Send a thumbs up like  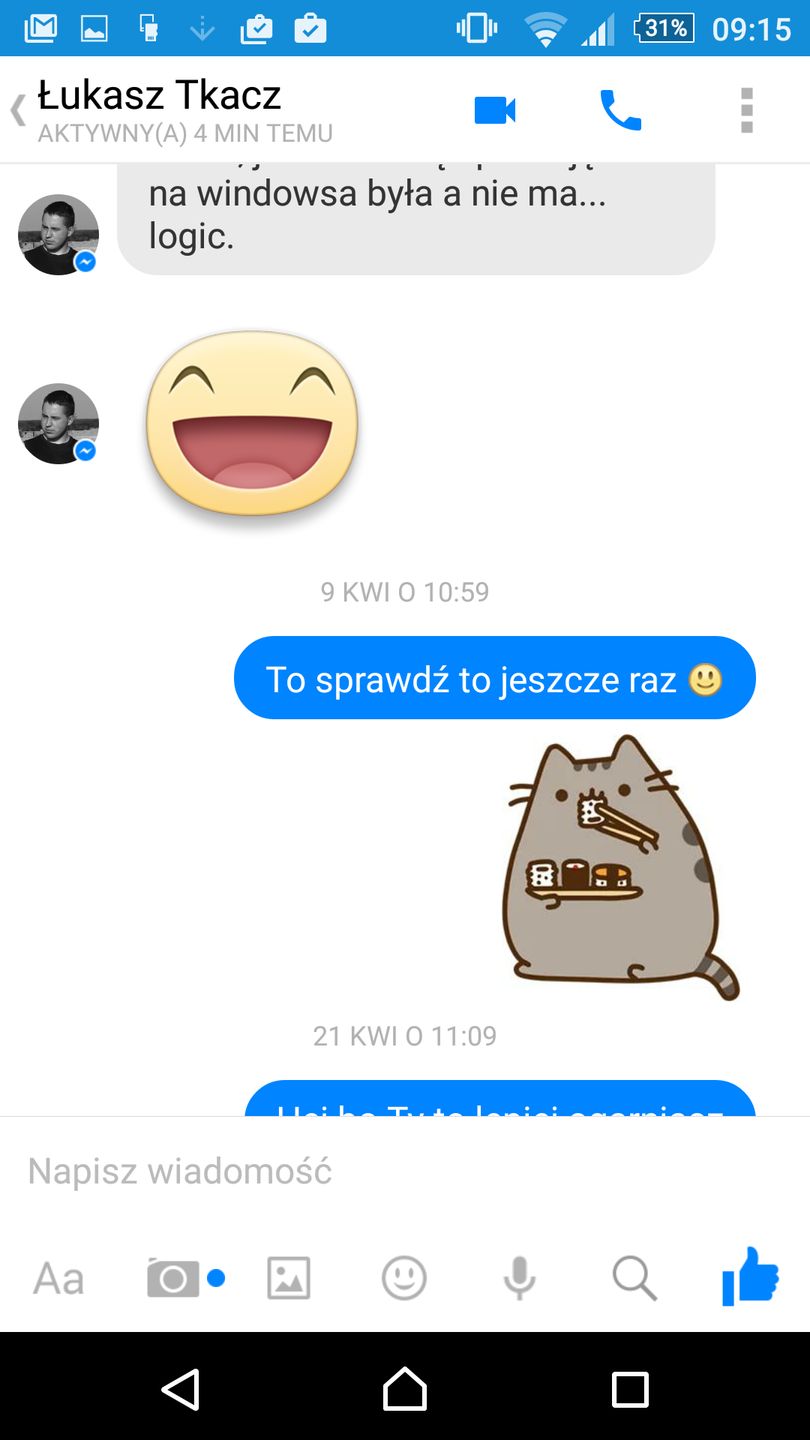point(749,1277)
